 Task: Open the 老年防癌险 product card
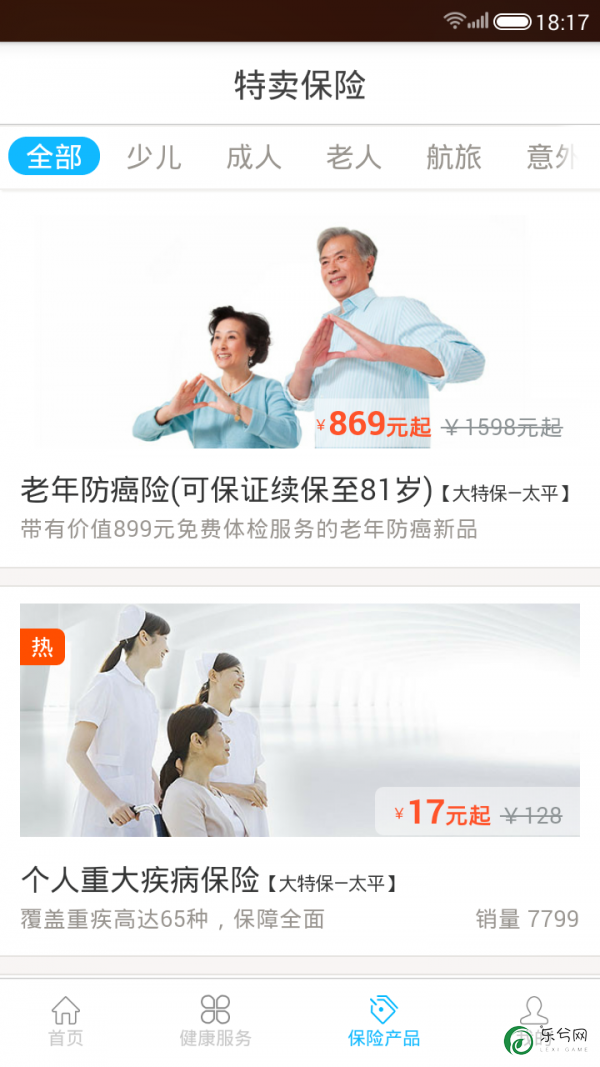[x=300, y=380]
